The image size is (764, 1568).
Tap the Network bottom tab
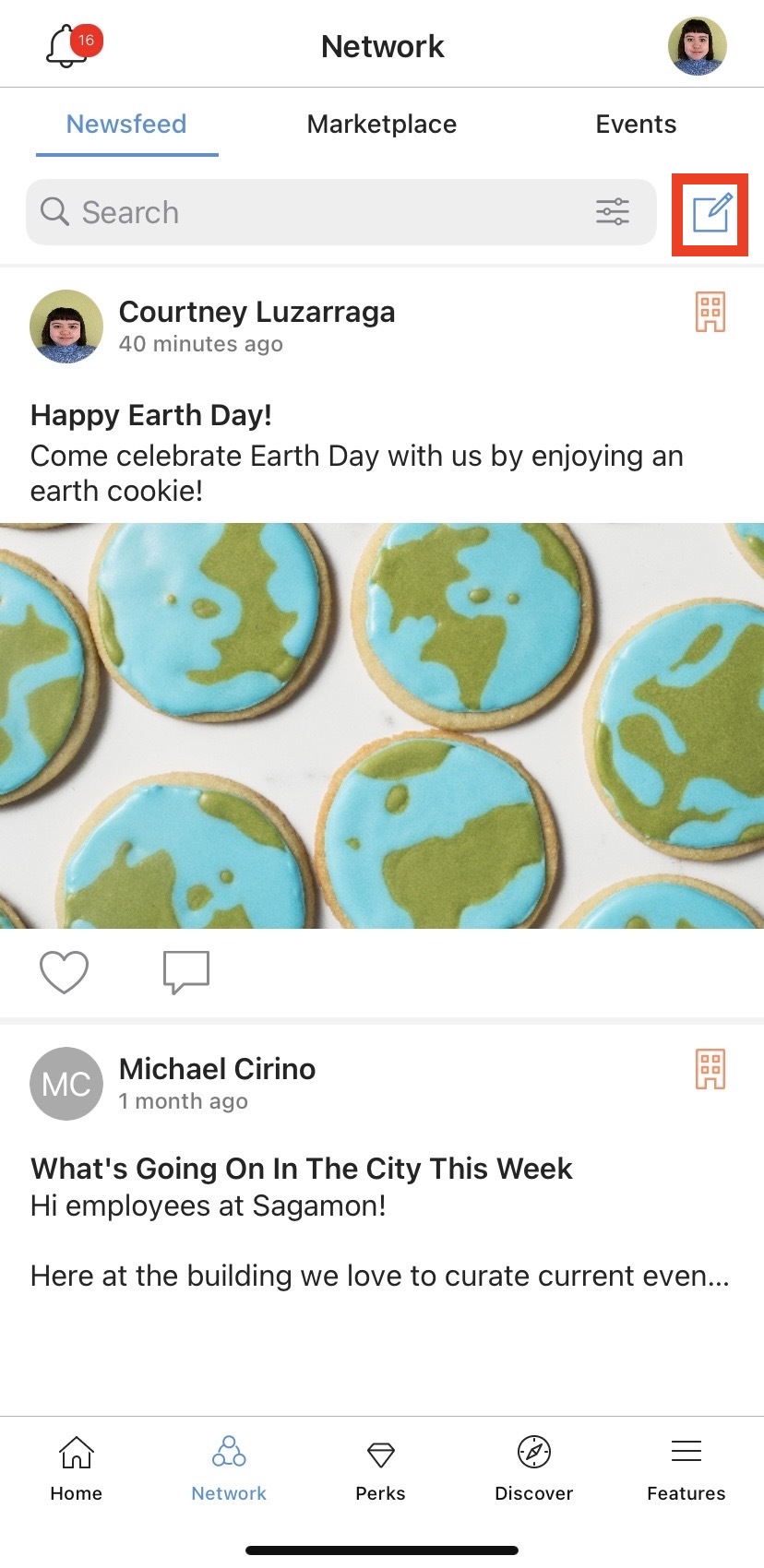(229, 1467)
